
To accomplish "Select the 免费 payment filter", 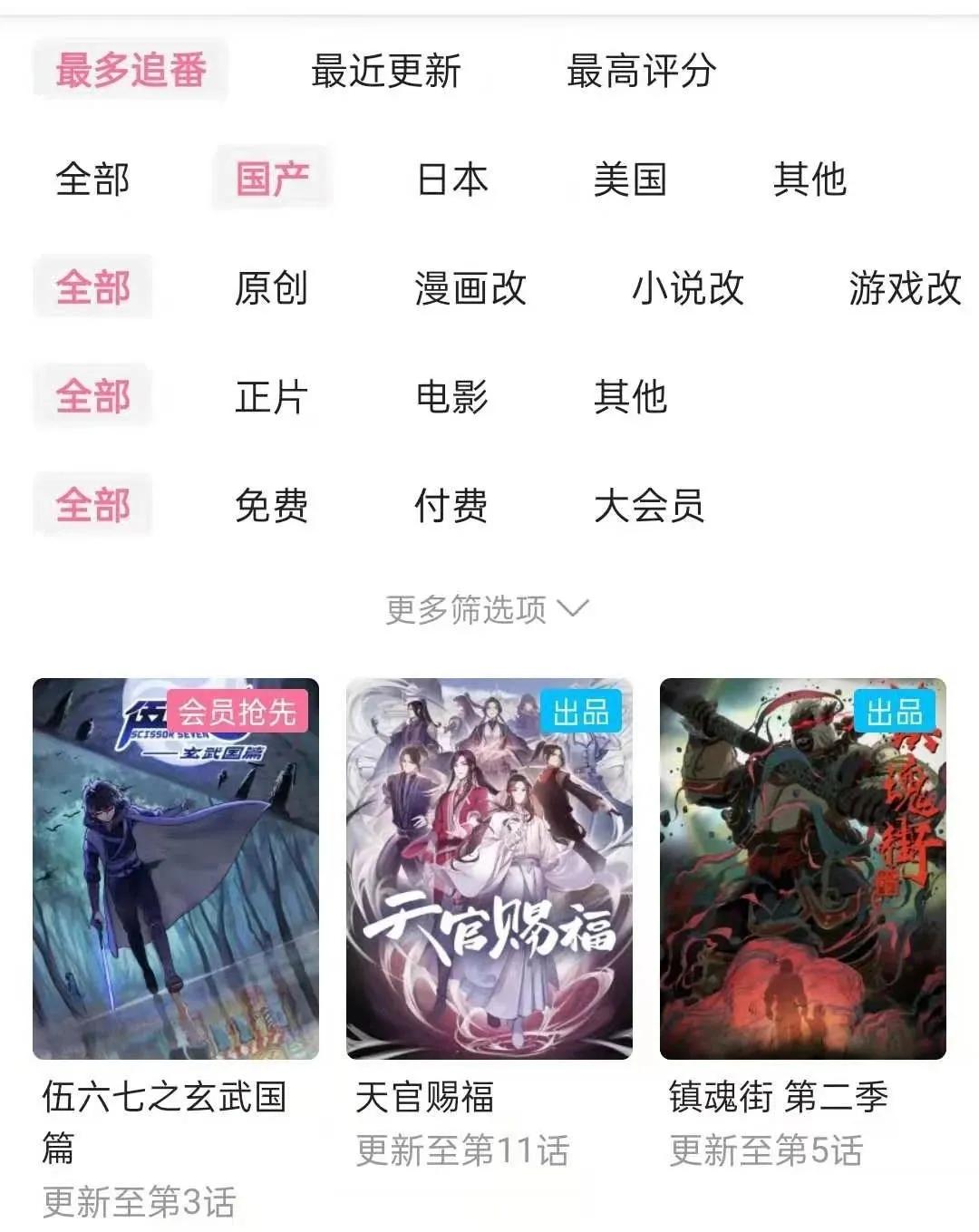I will pyautogui.click(x=273, y=508).
